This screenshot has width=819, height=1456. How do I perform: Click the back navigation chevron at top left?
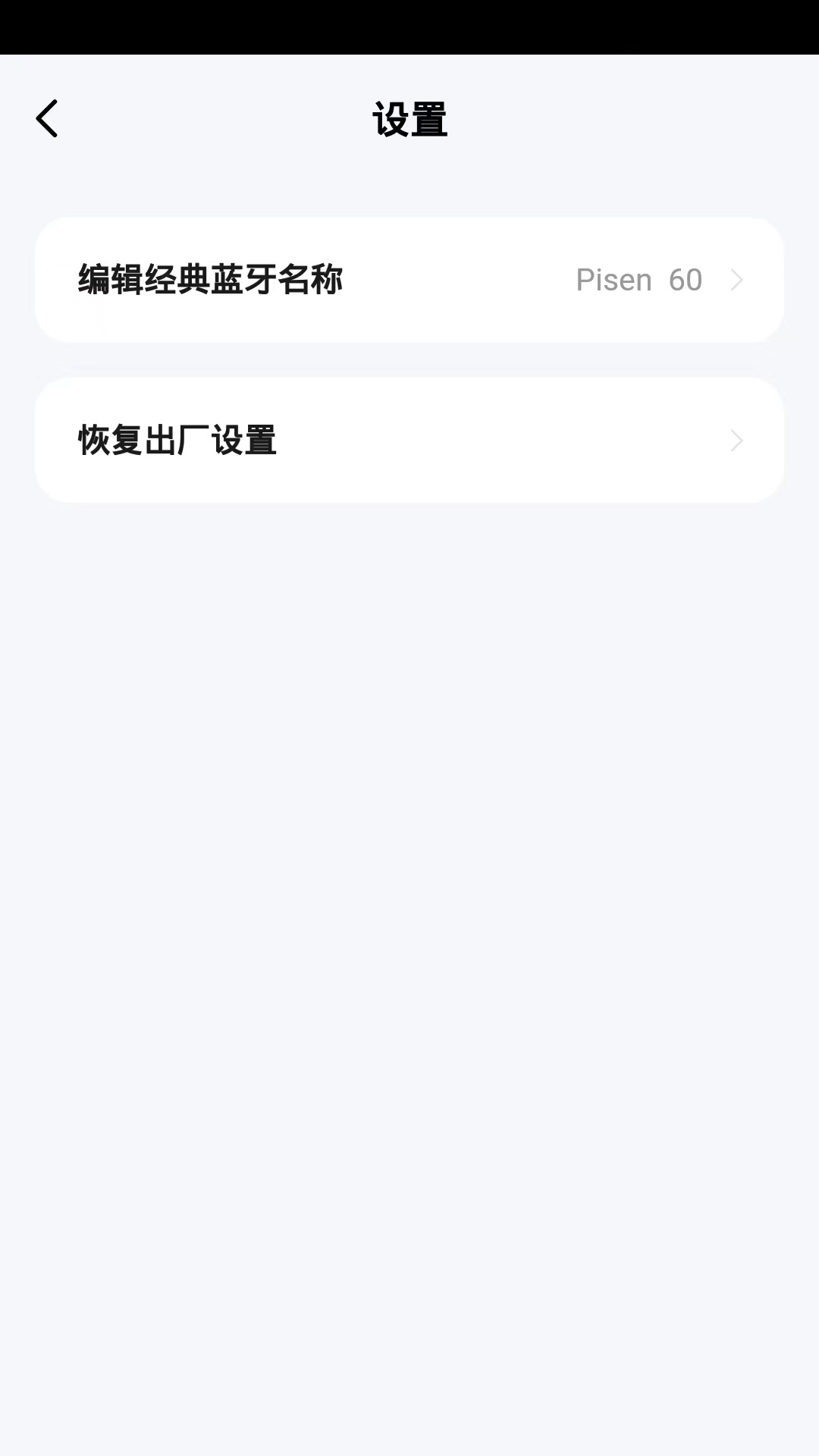pyautogui.click(x=47, y=118)
